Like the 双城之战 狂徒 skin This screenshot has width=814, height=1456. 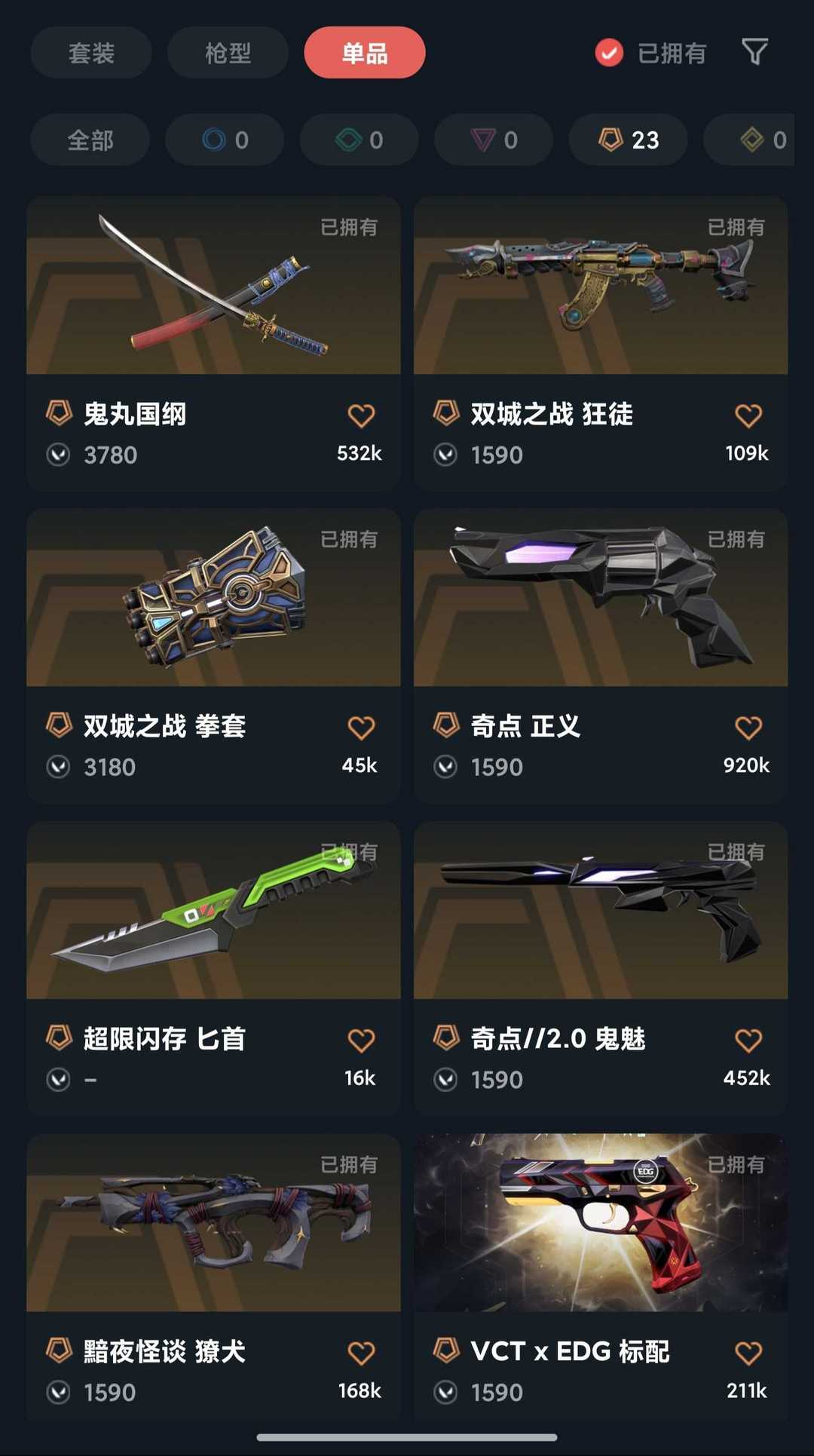point(748,415)
